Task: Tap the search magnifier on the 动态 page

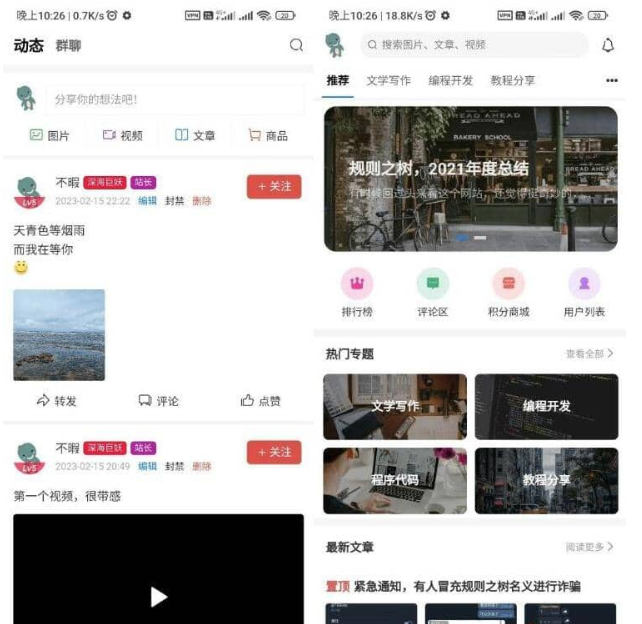Action: (x=296, y=45)
